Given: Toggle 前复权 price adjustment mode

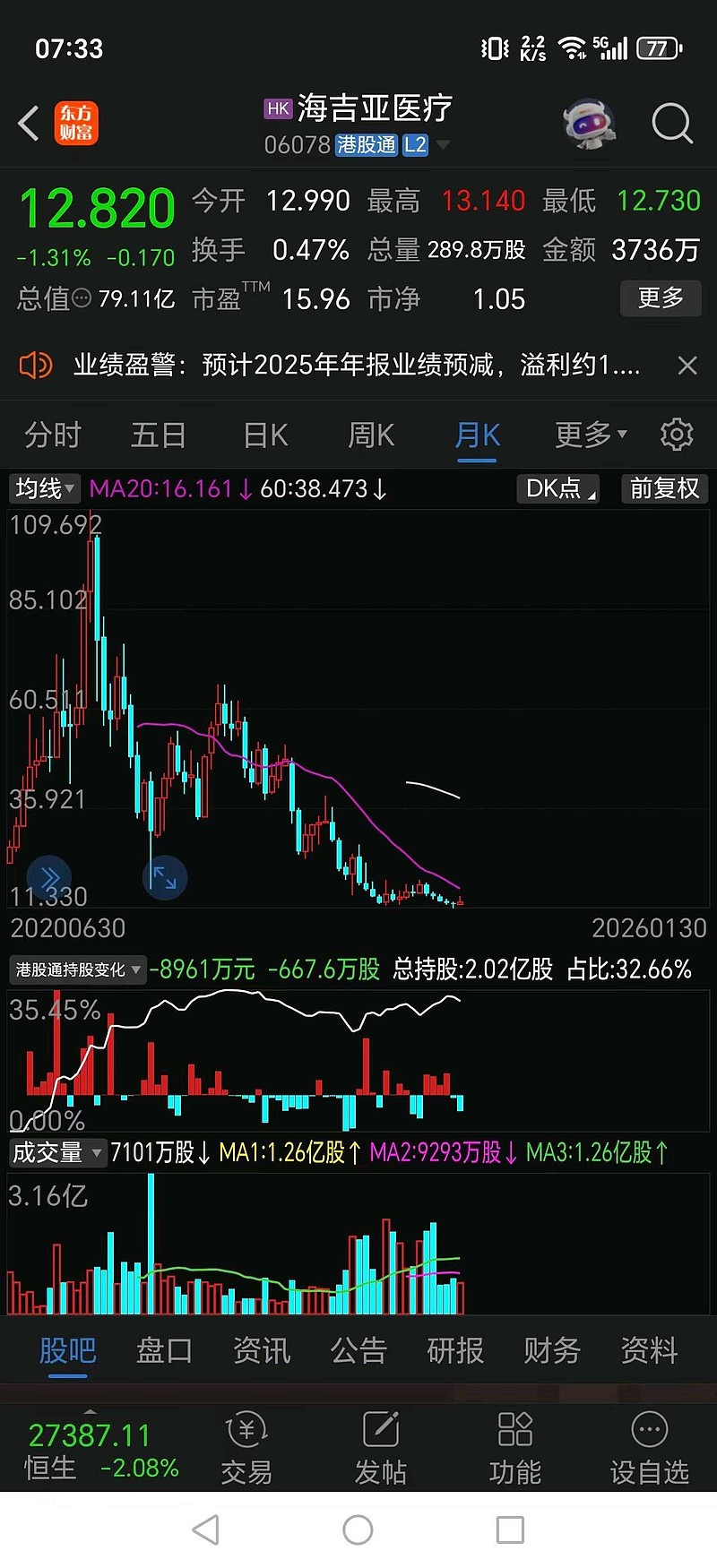Looking at the screenshot, I should [x=664, y=489].
